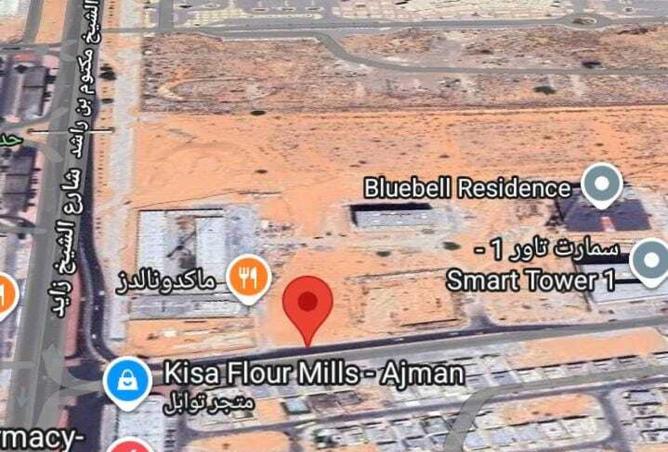Image resolution: width=668 pixels, height=452 pixels.
Task: Select the red dropped pin
Action: [308, 304]
